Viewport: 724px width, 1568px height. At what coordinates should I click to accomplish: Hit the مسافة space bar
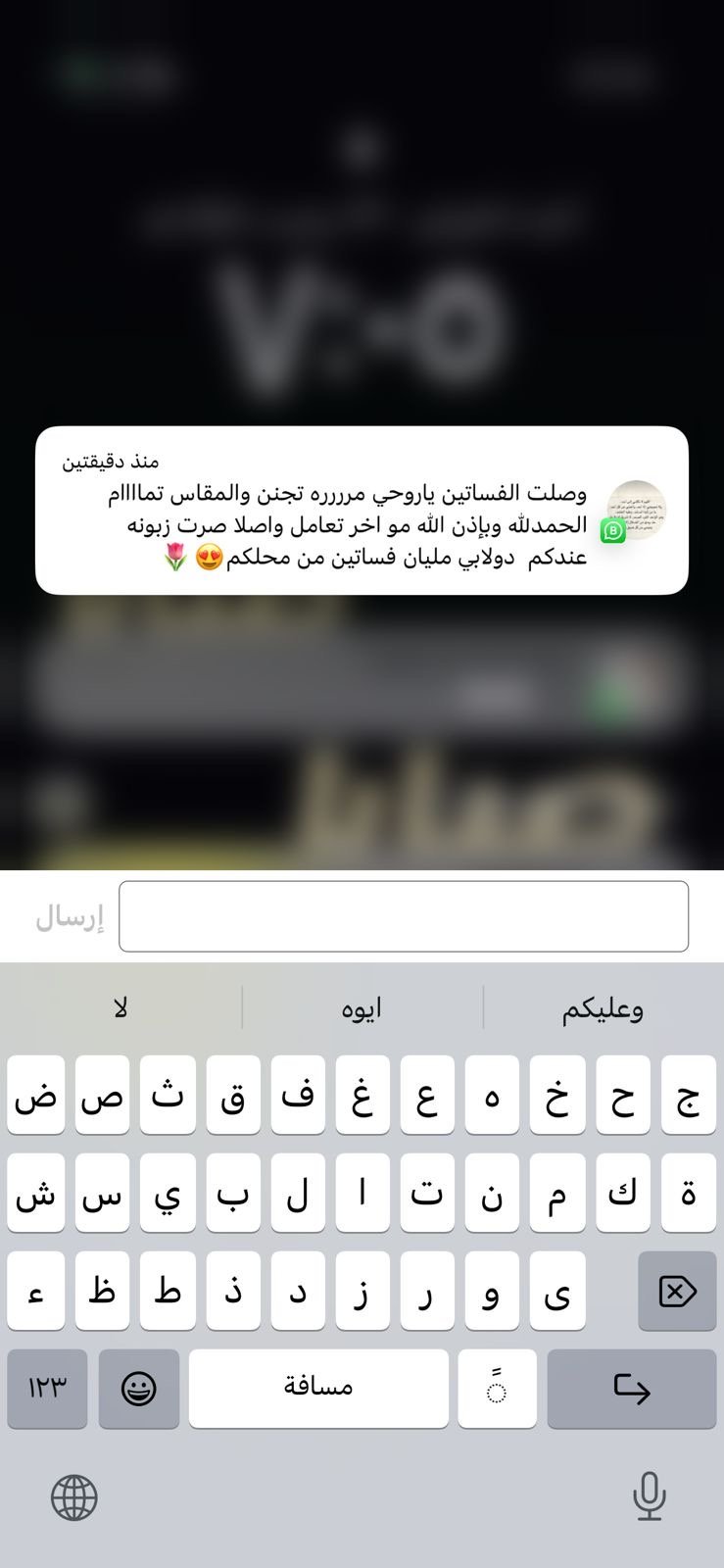(x=318, y=1388)
